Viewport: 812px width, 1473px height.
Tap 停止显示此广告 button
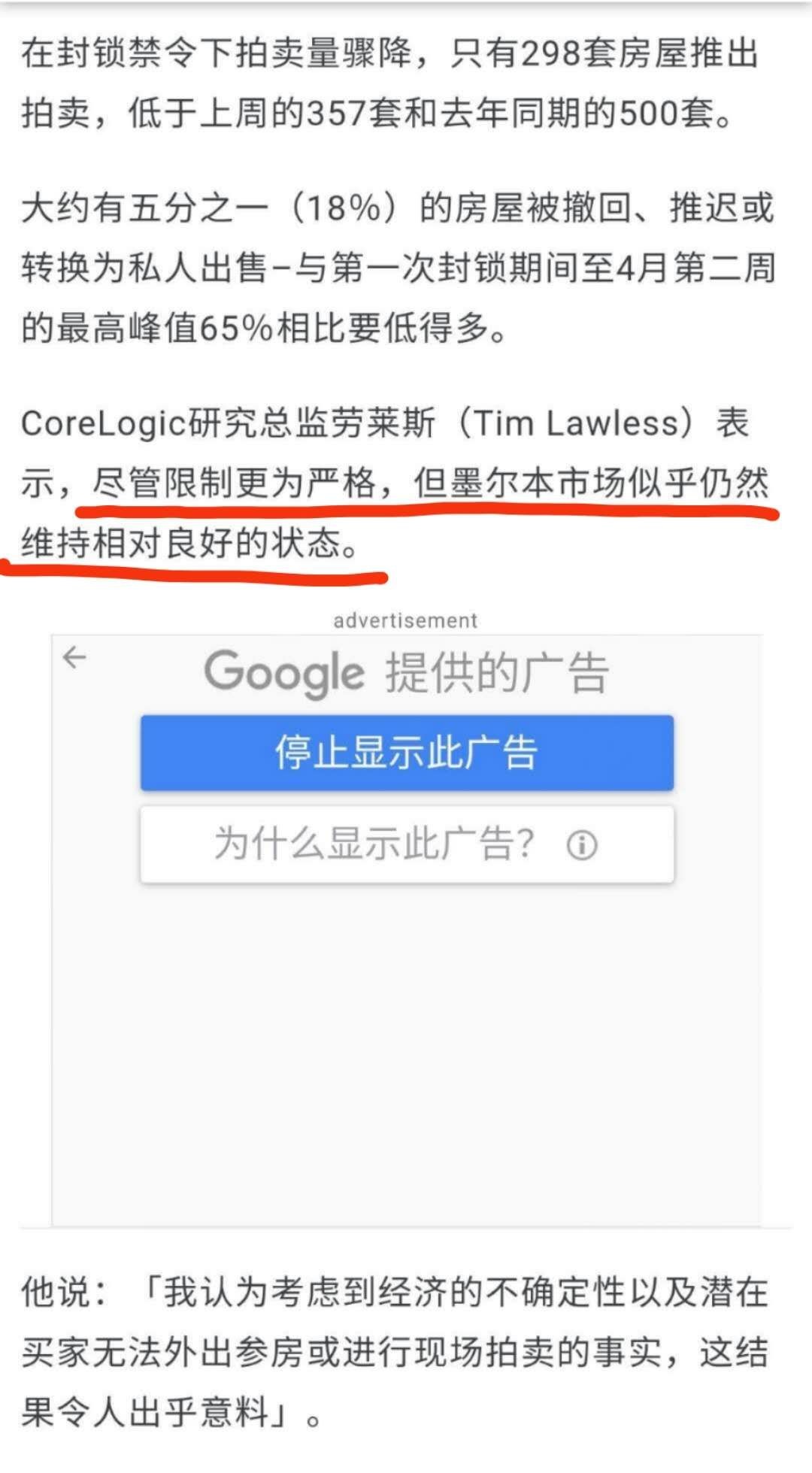[x=407, y=753]
